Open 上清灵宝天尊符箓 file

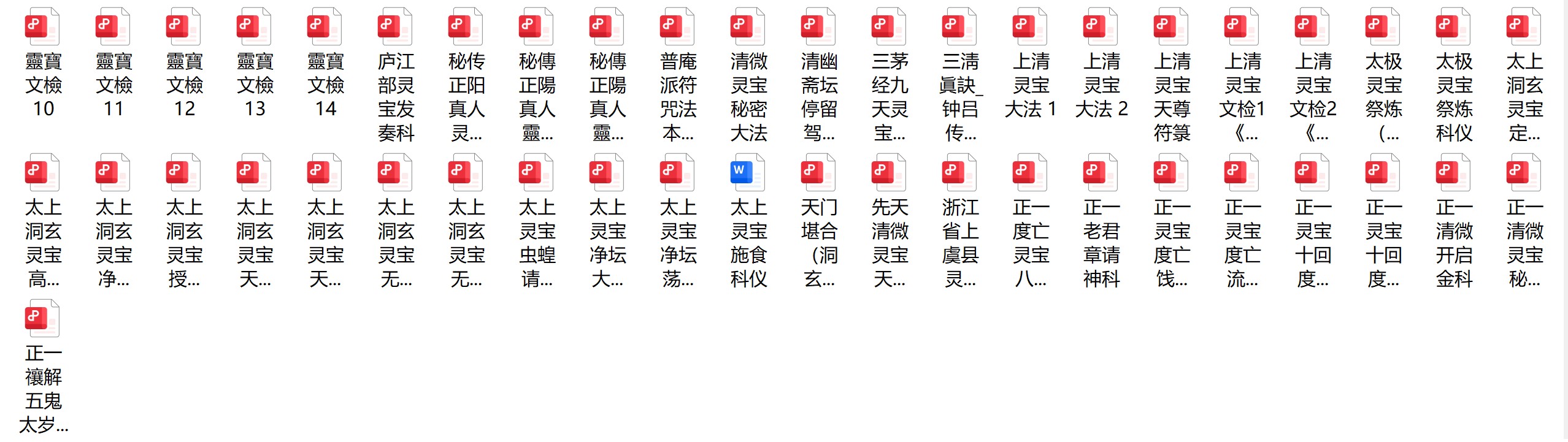pos(1170,28)
